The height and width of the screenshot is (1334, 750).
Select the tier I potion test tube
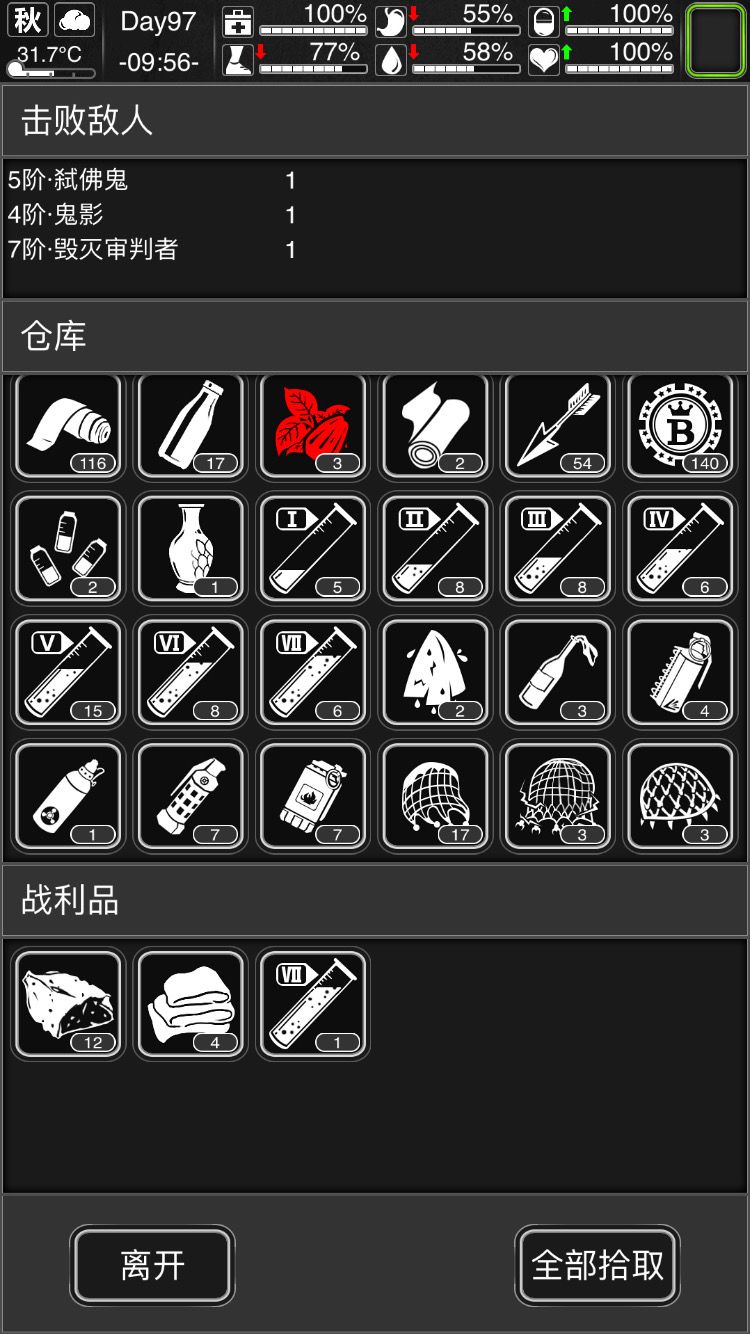[312, 549]
